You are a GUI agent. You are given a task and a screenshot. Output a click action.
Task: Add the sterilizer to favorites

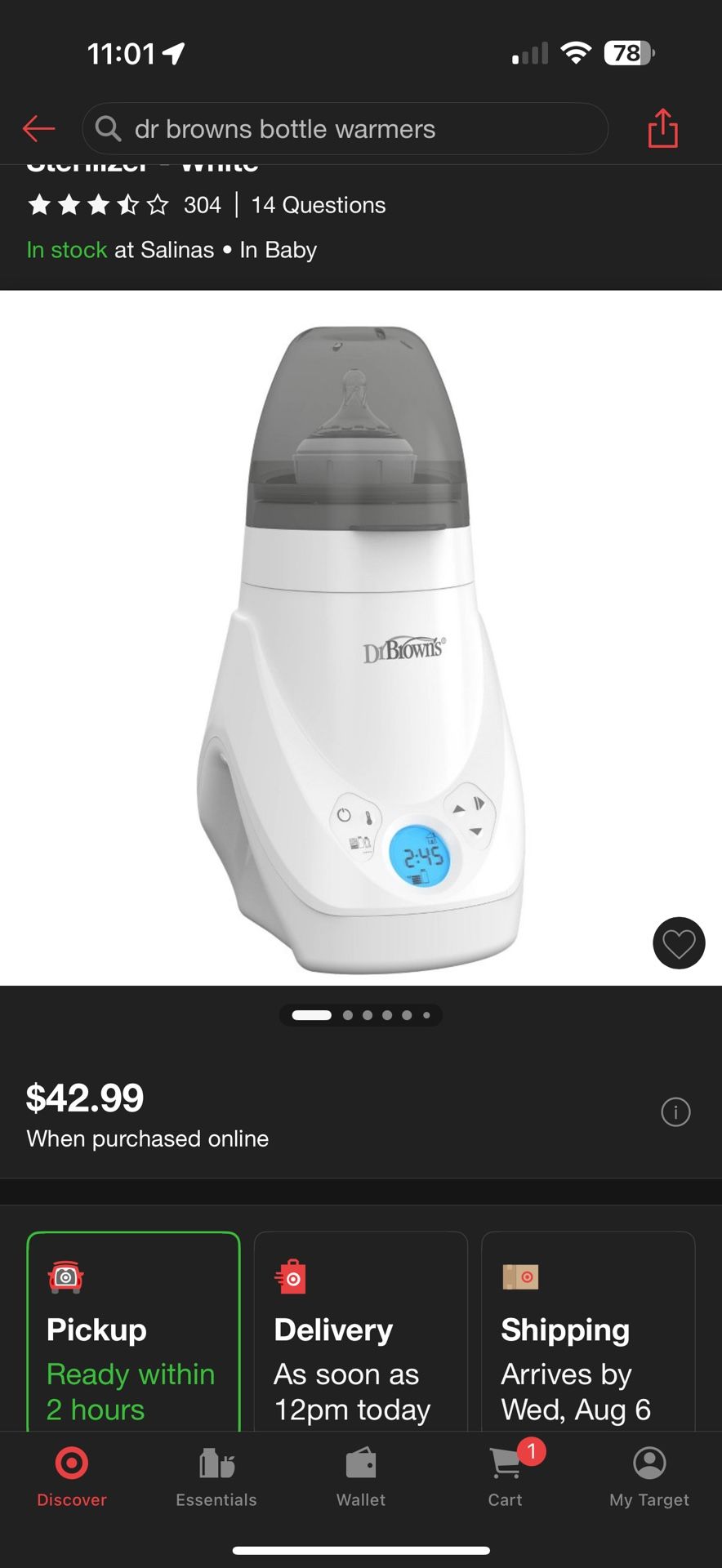(x=678, y=943)
